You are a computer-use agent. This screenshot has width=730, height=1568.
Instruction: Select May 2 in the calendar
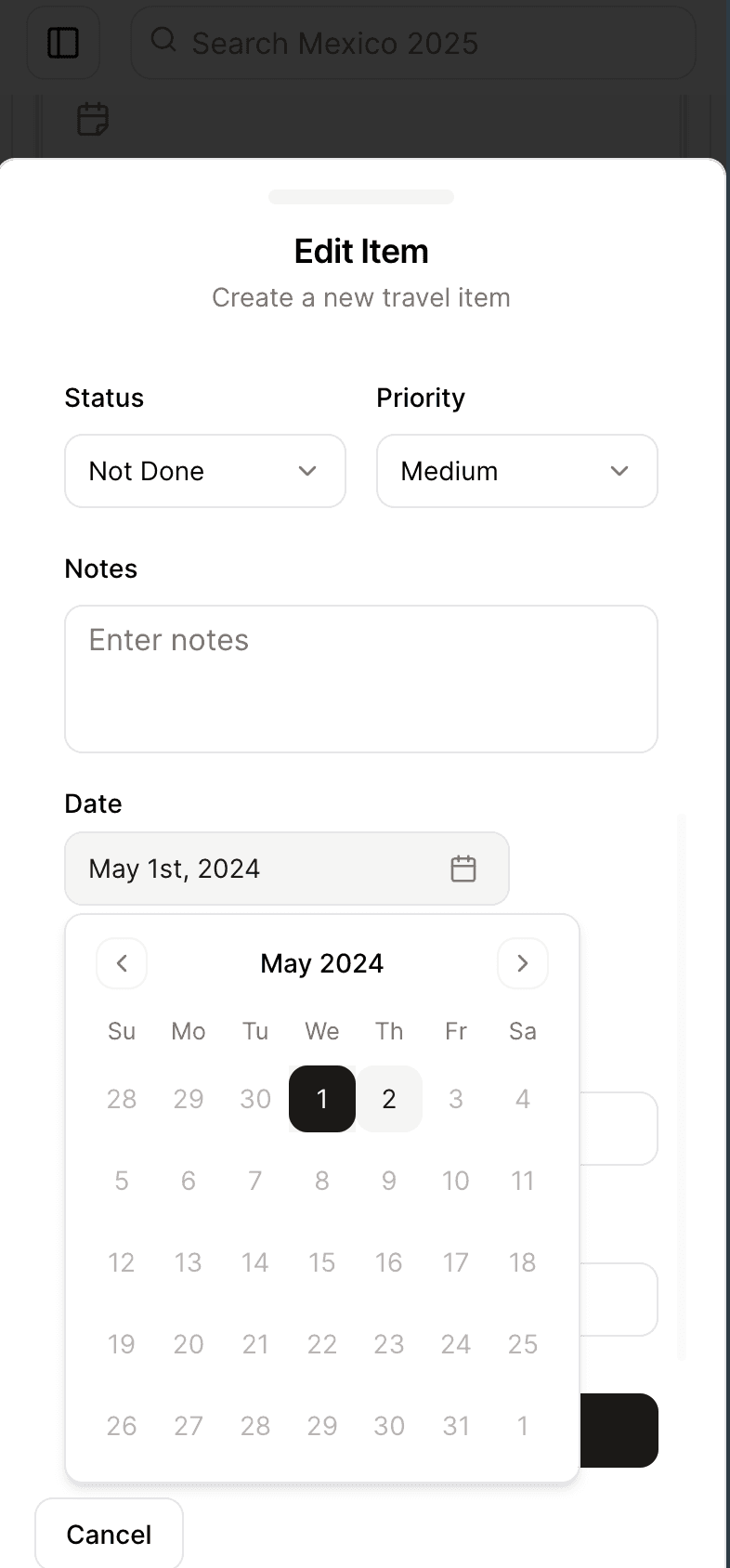coord(389,1099)
